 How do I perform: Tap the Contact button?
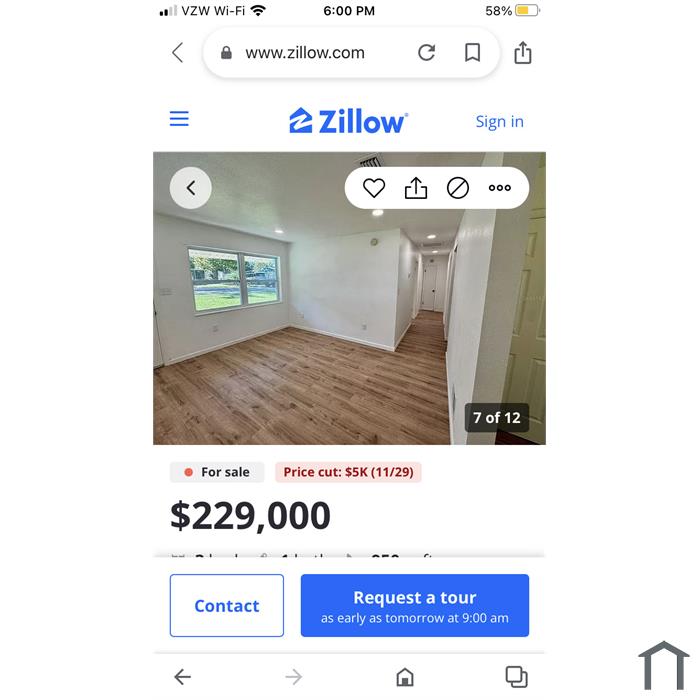click(227, 606)
